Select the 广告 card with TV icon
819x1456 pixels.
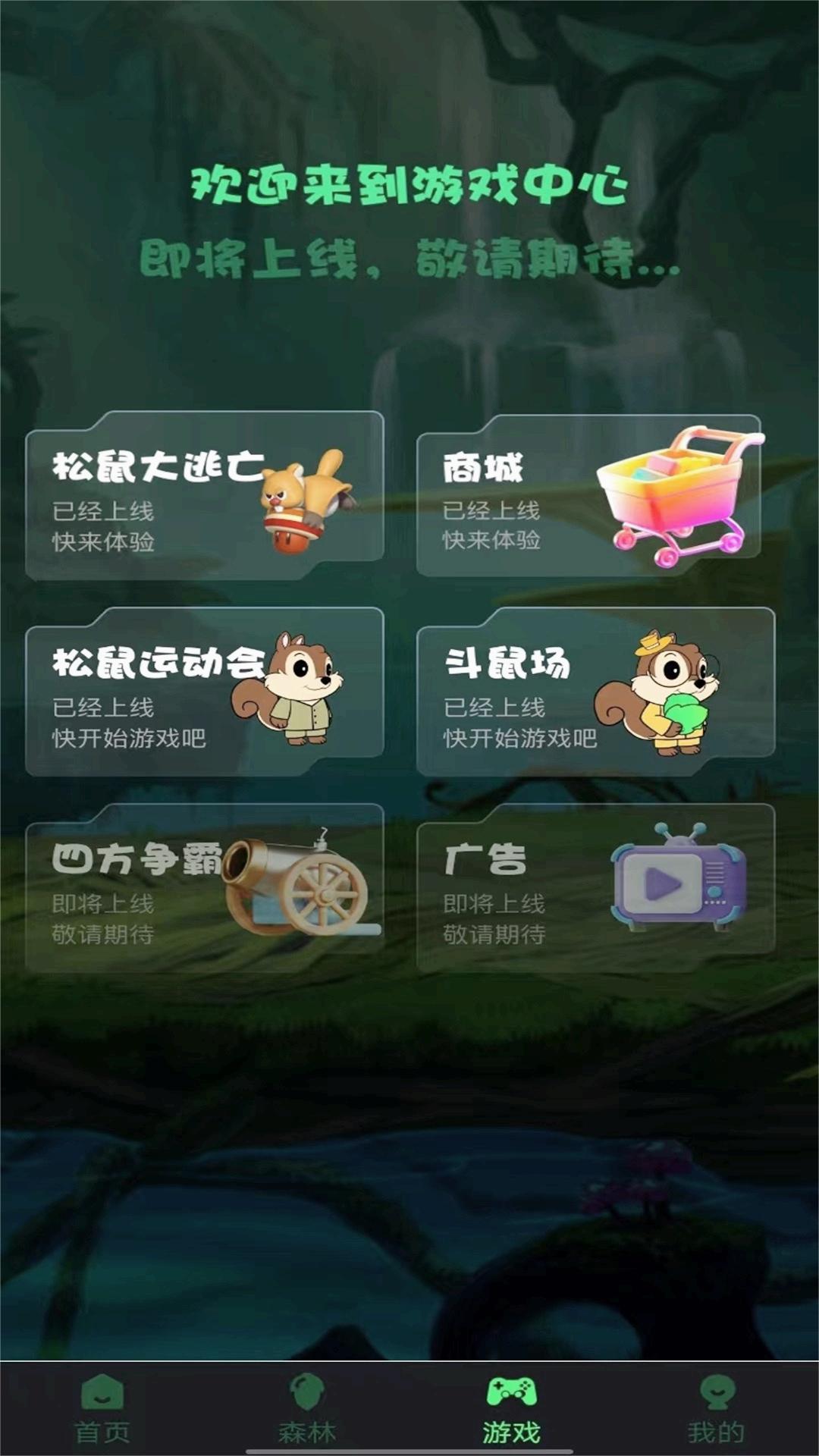coord(595,888)
